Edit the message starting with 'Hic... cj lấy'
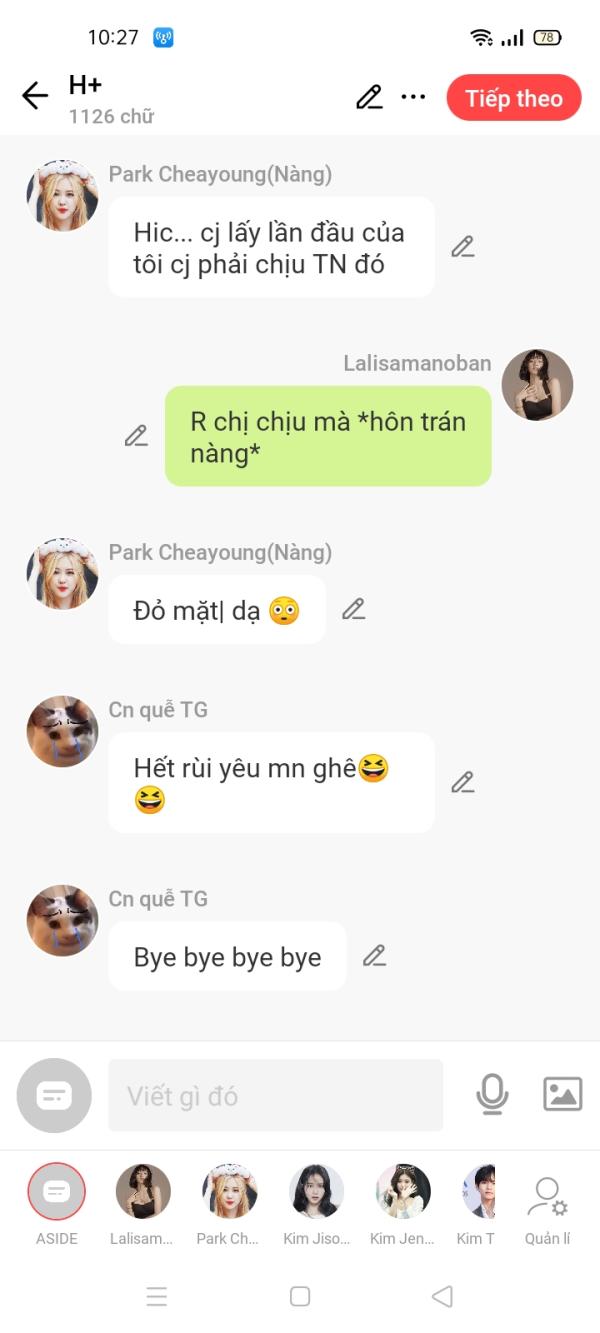The height and width of the screenshot is (1333, 600). pos(462,247)
